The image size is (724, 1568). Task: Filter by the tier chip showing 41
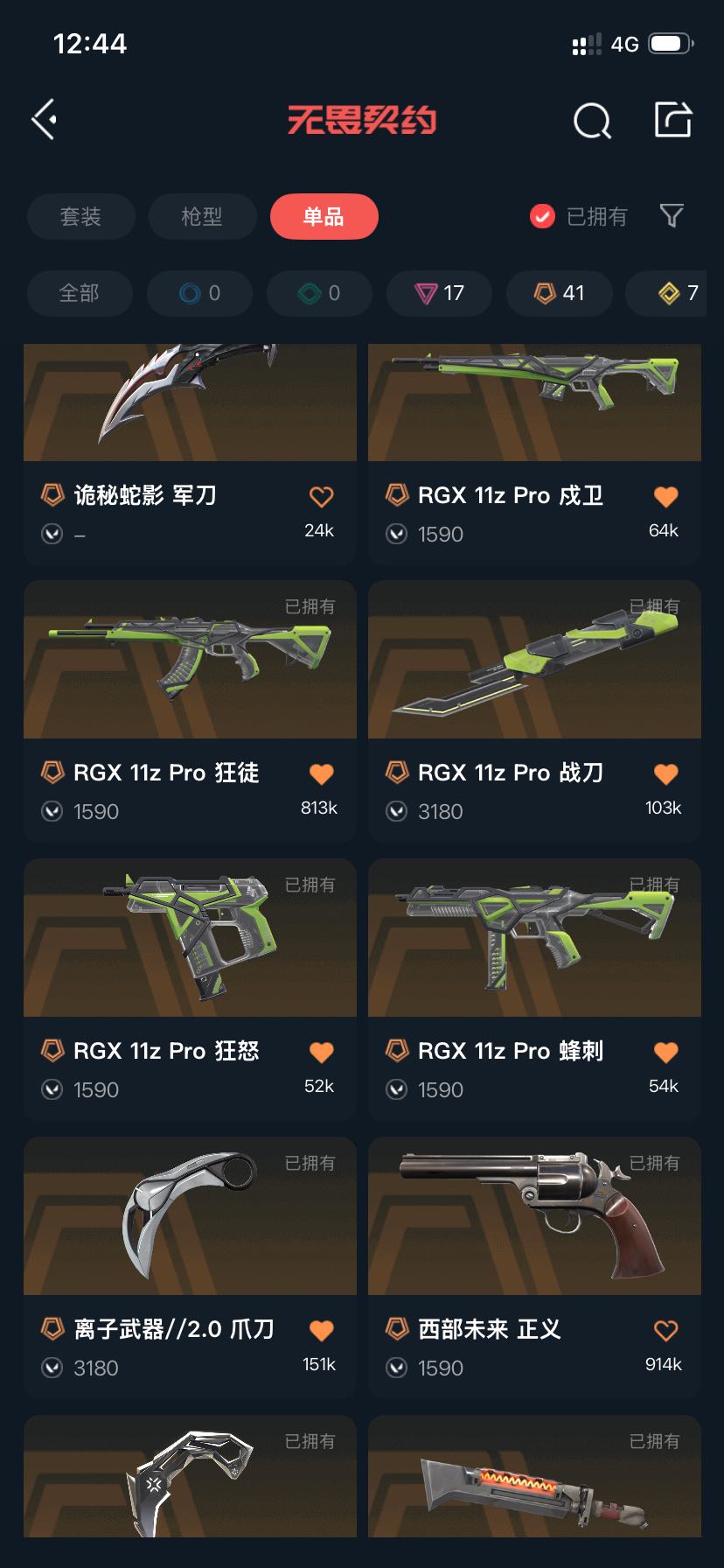[x=559, y=293]
